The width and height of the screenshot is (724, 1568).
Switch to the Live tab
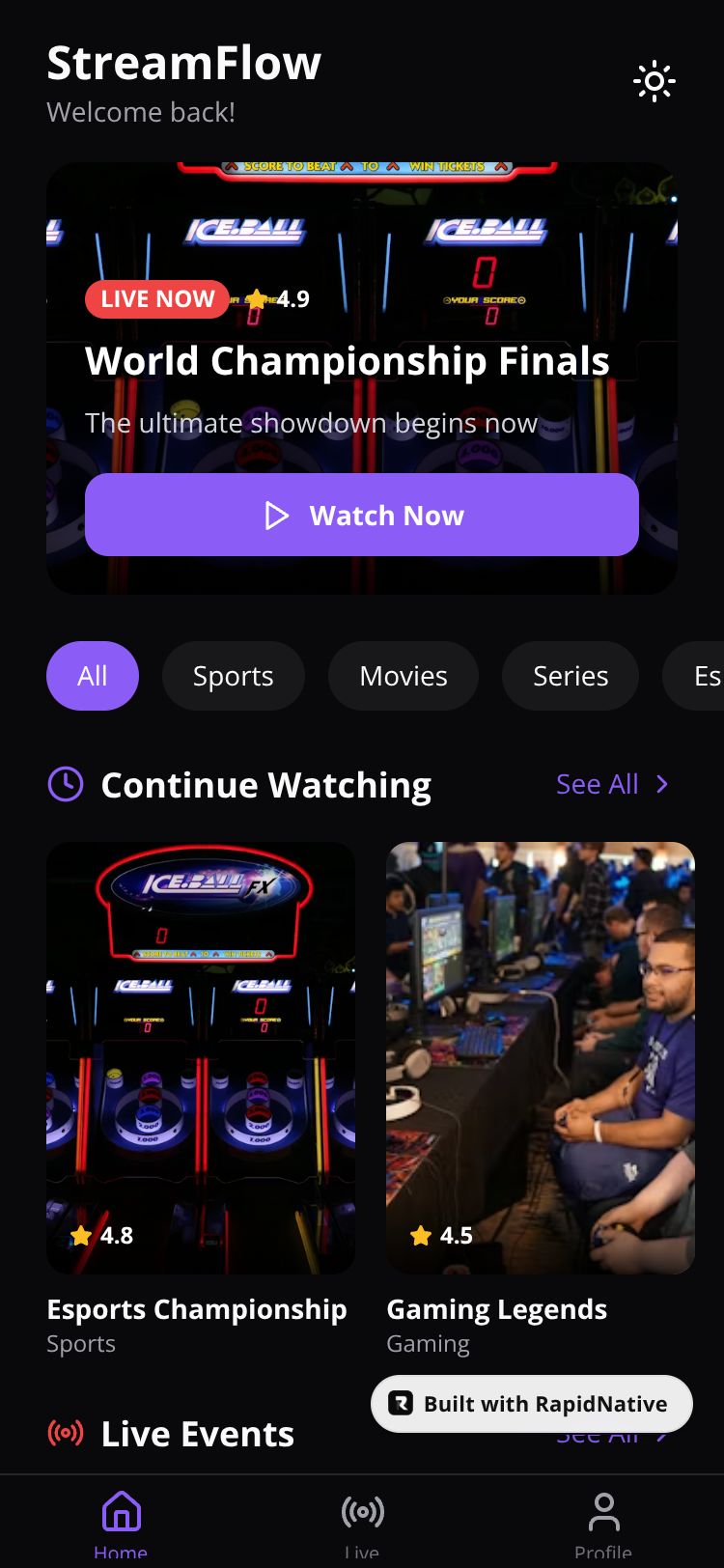[x=362, y=1523]
